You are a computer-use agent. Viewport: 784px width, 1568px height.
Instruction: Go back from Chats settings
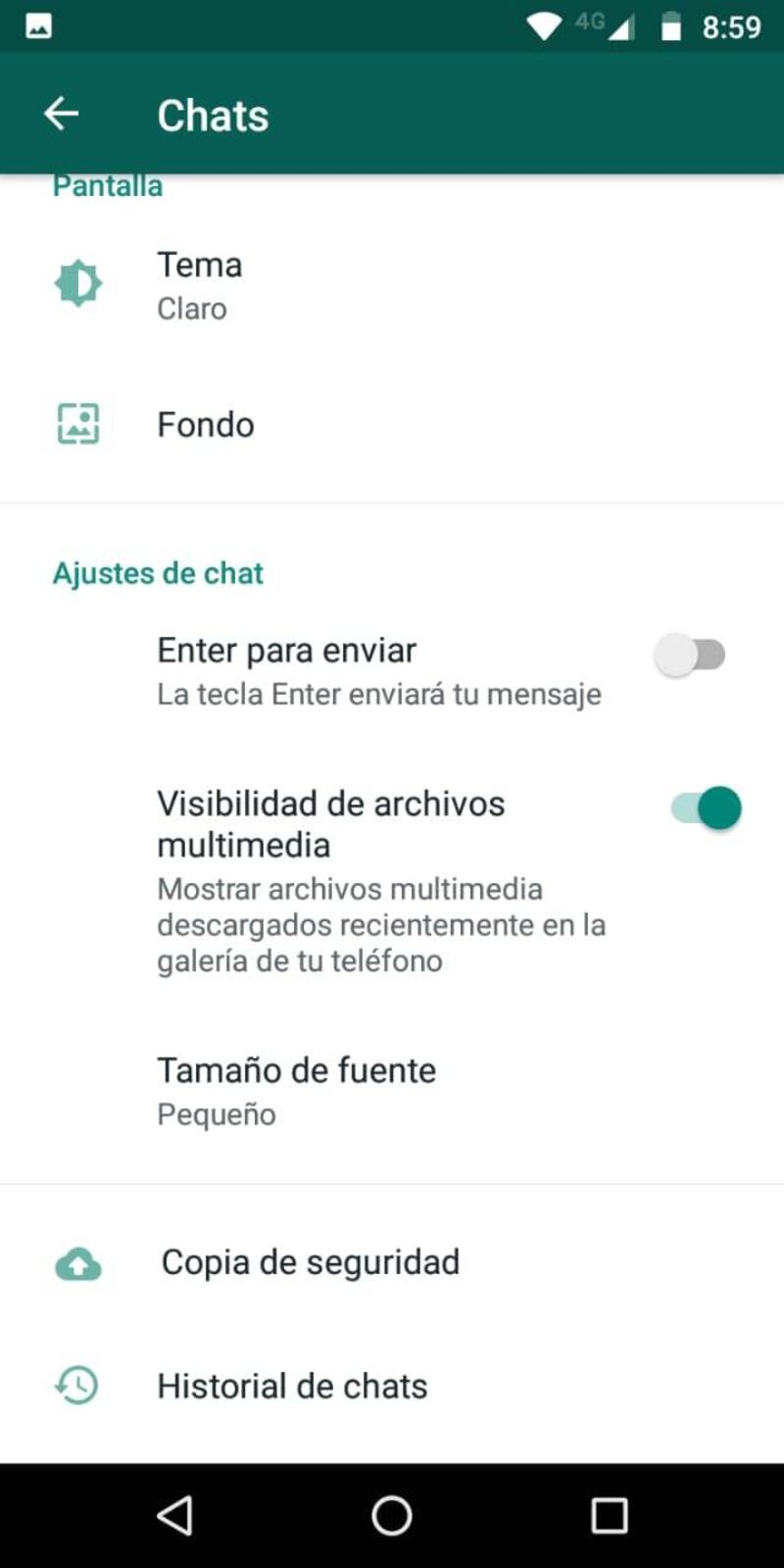(x=61, y=114)
